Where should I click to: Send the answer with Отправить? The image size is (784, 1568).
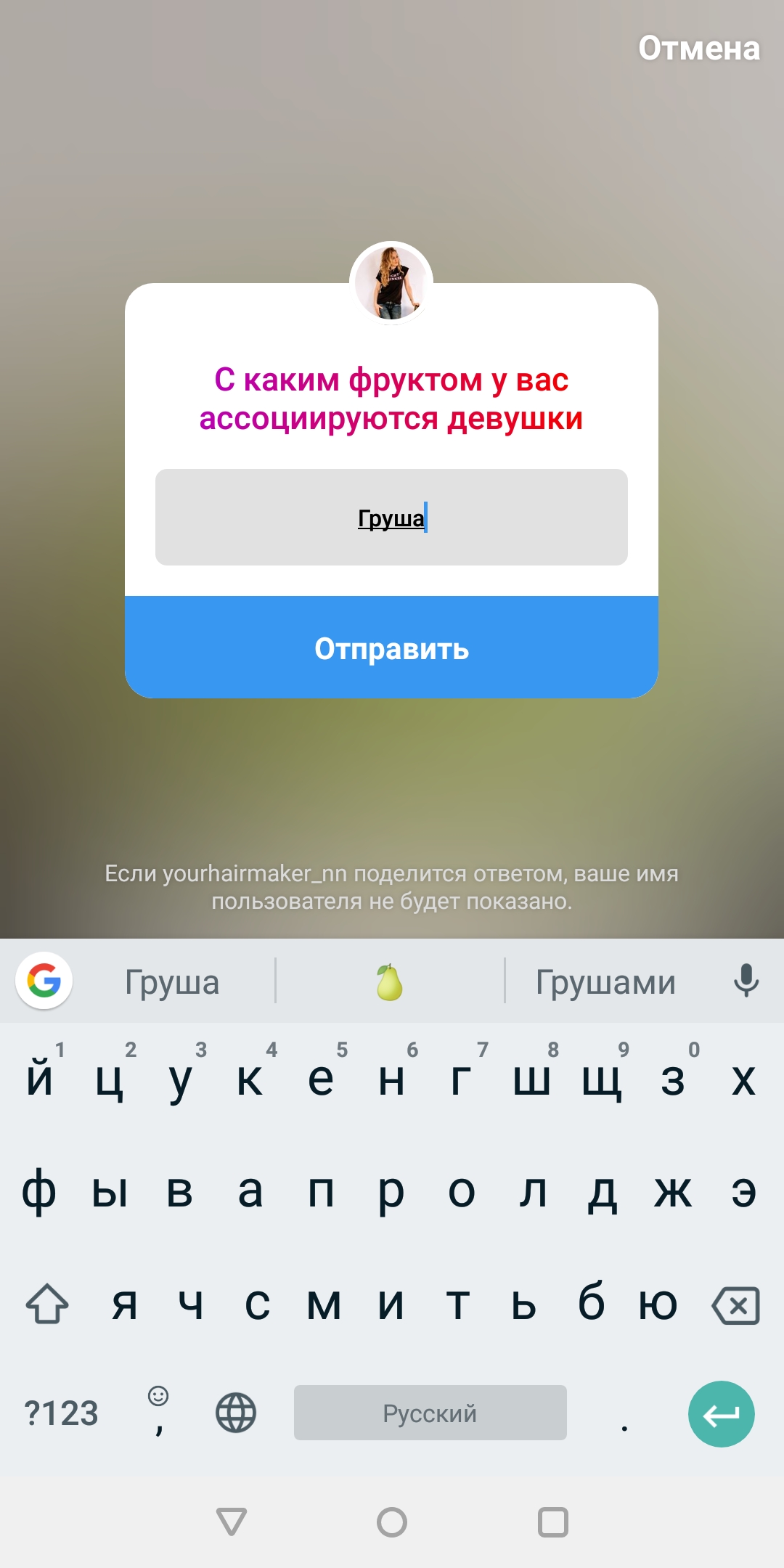[391, 648]
